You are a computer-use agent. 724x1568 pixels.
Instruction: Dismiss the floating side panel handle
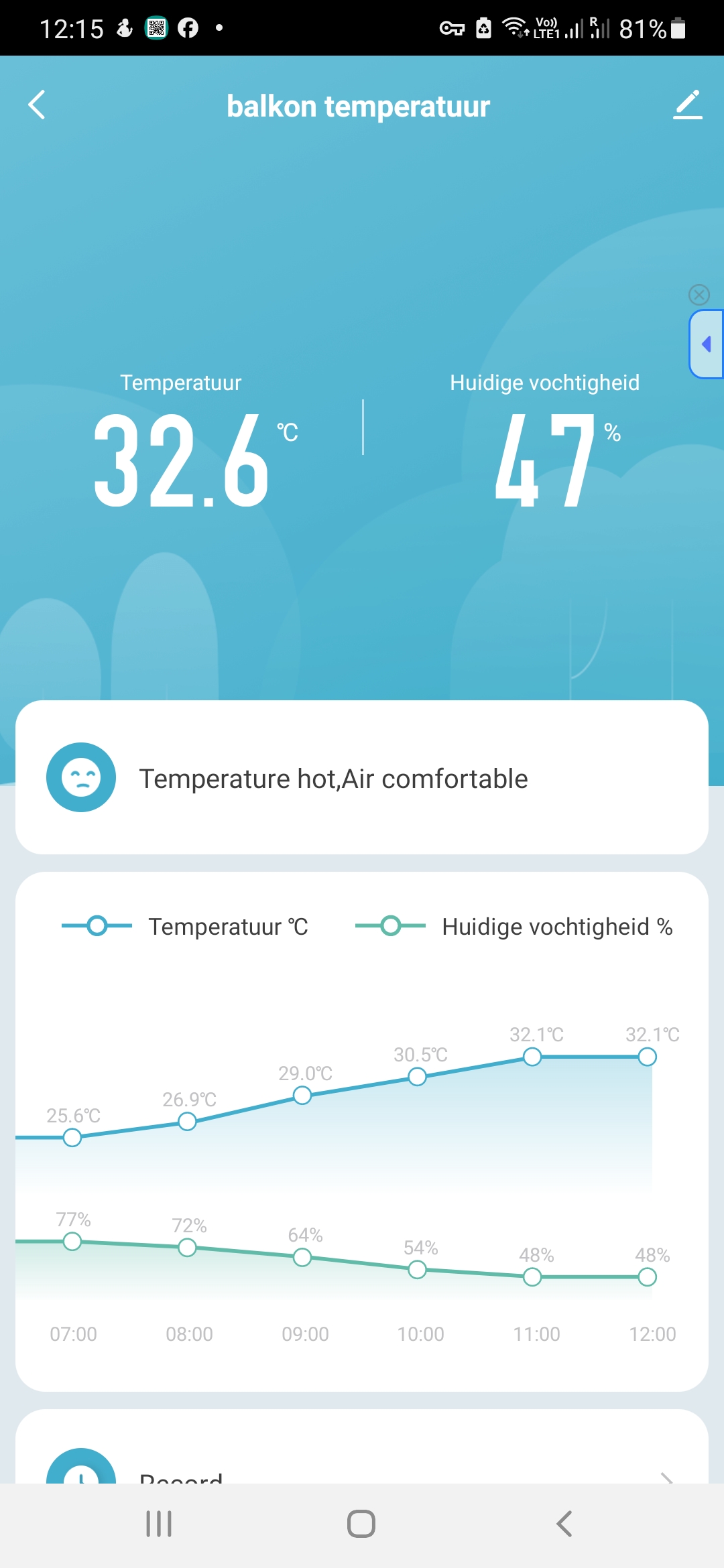pyautogui.click(x=699, y=295)
